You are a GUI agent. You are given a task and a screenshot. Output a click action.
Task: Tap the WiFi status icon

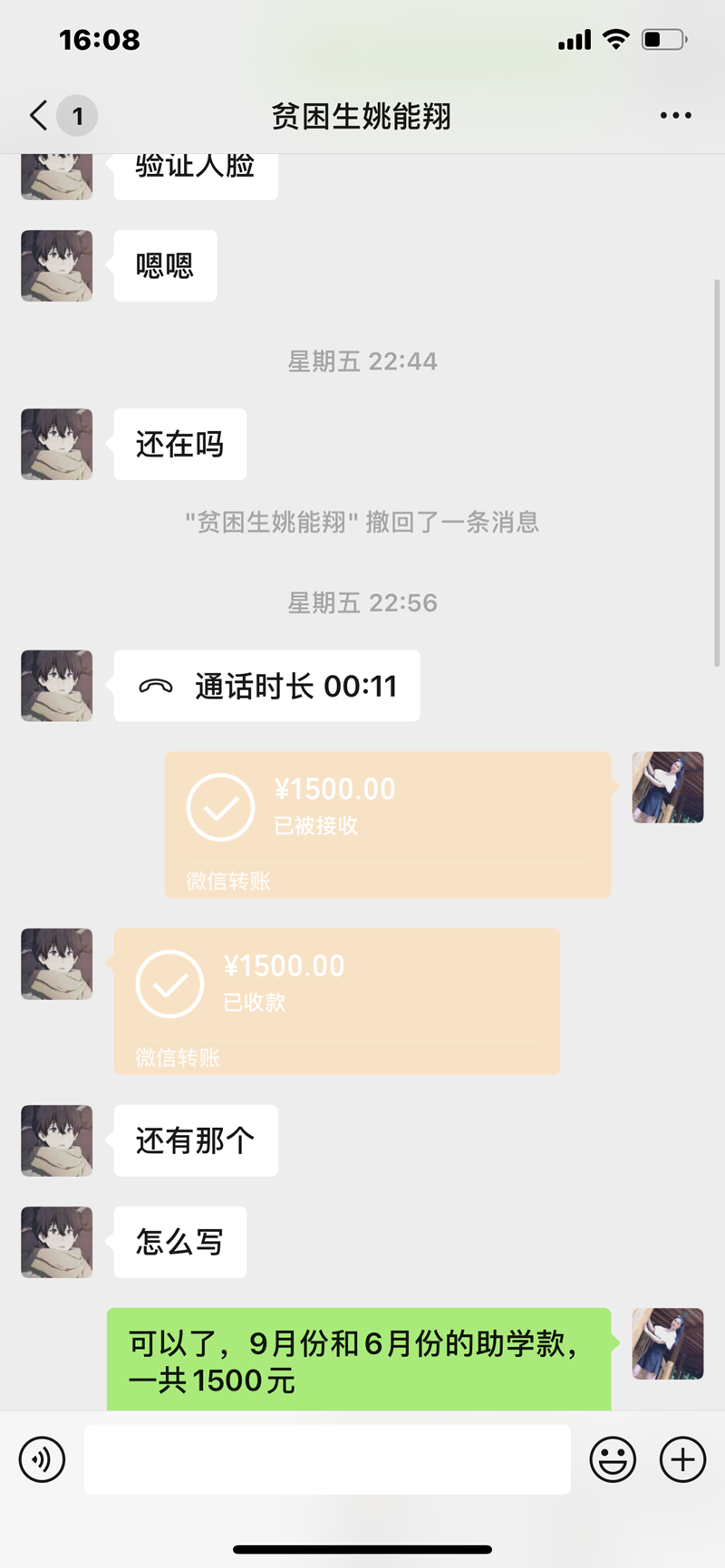[x=615, y=39]
